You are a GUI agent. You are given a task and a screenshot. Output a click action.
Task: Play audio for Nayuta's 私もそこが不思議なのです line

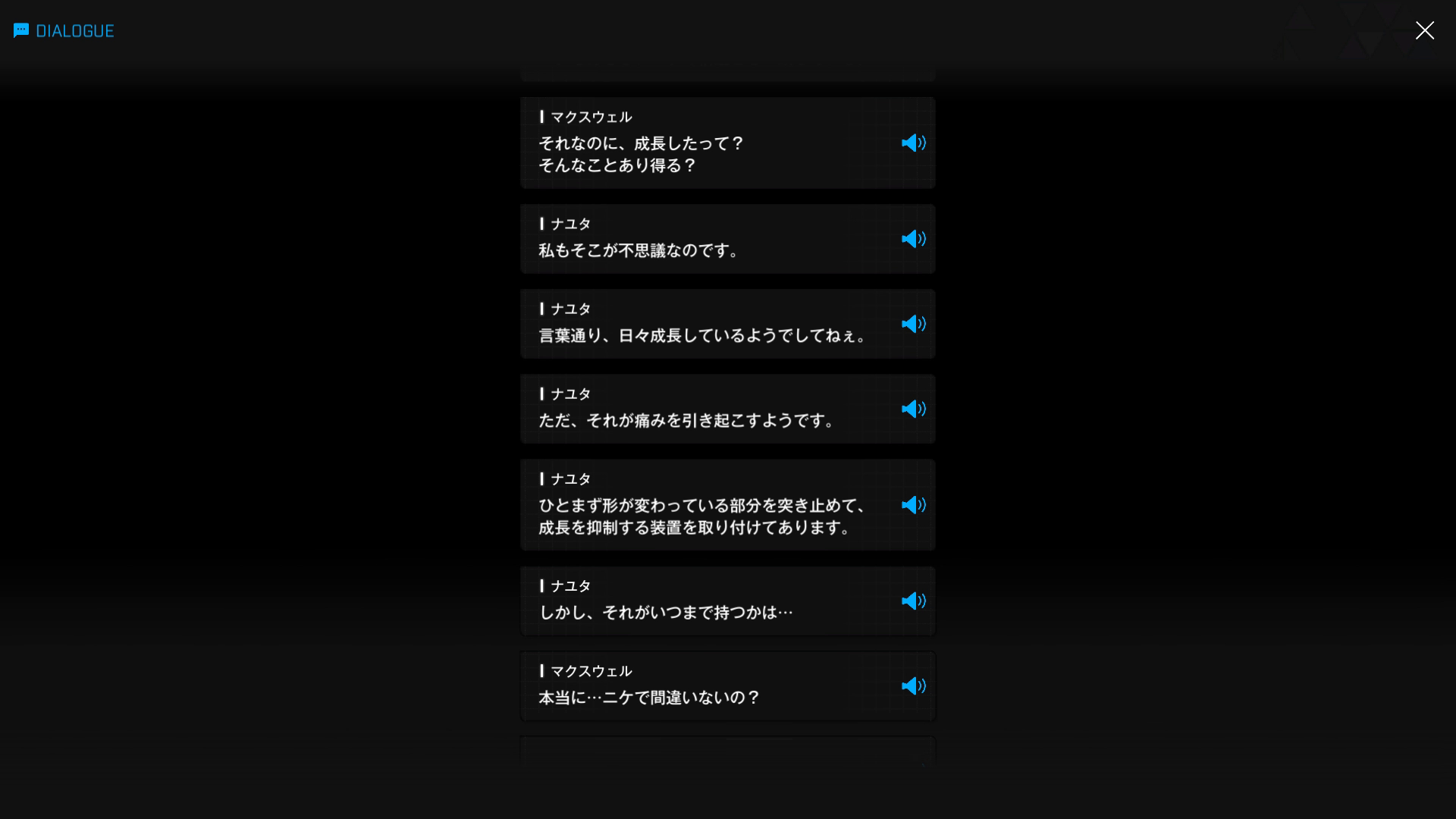913,239
